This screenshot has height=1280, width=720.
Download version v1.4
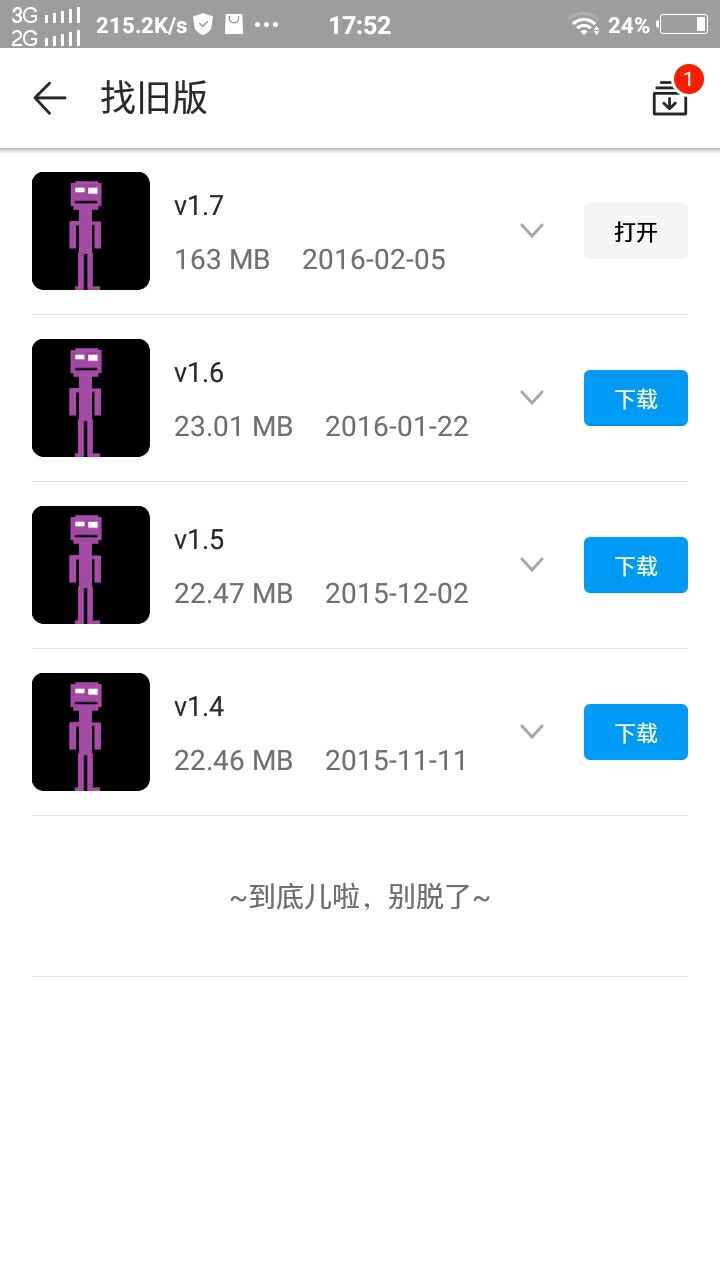[x=635, y=733]
